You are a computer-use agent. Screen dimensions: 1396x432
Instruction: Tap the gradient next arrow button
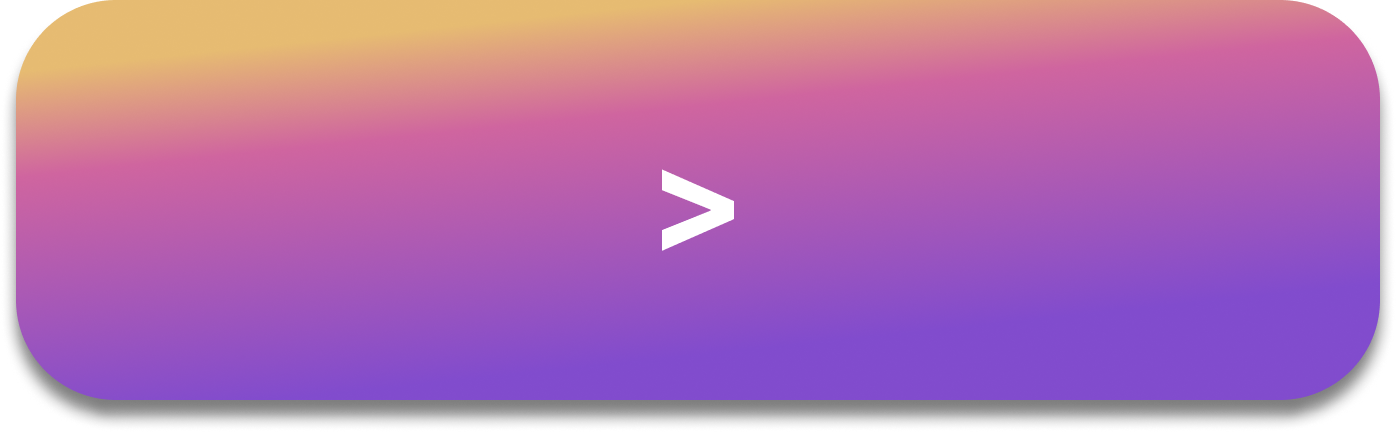(698, 200)
